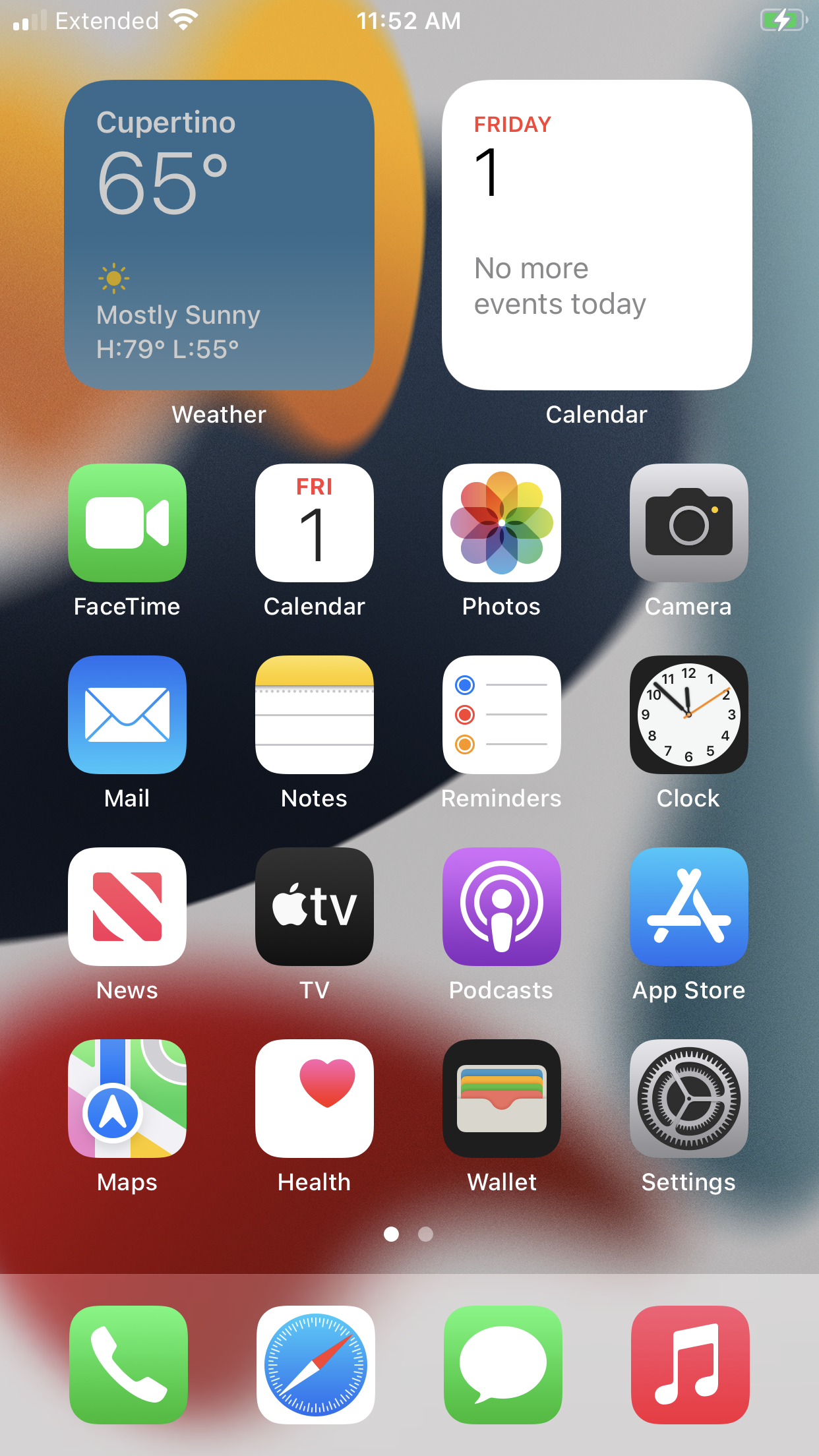819x1456 pixels.
Task: Open the Calendar widget showing Friday 1
Action: click(597, 235)
